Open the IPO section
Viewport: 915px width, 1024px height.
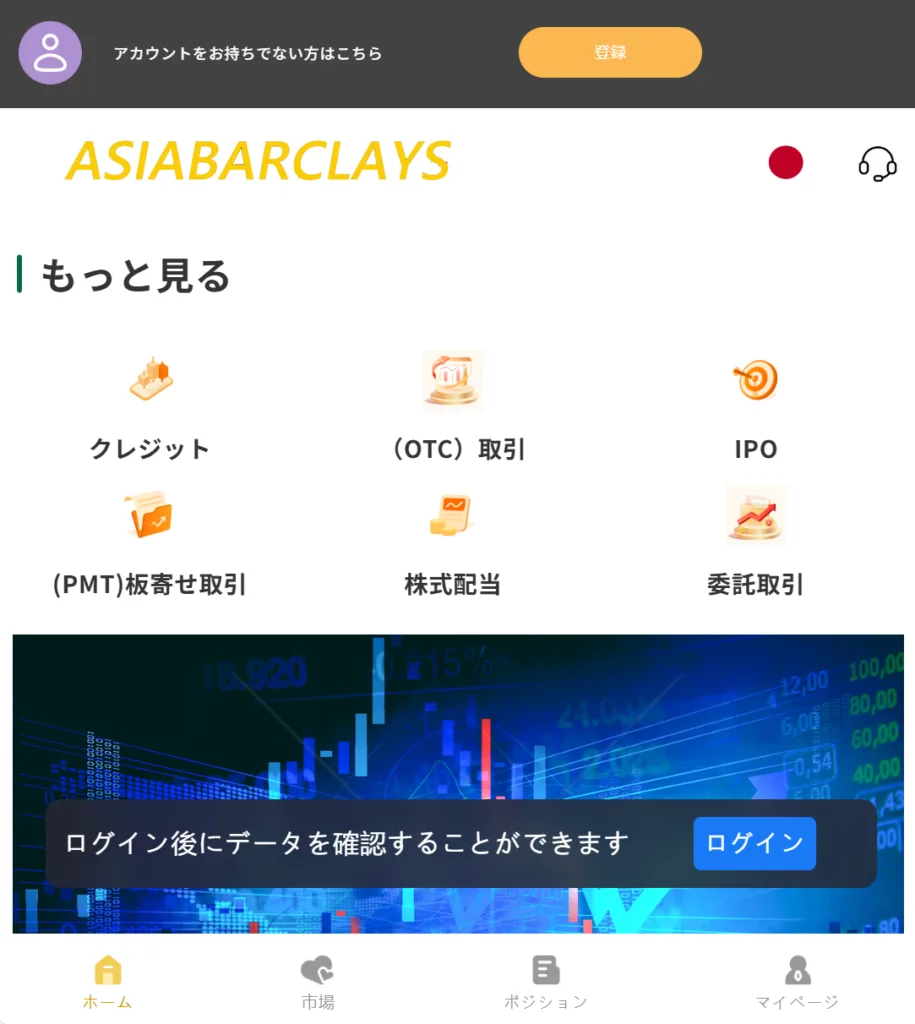coord(755,406)
